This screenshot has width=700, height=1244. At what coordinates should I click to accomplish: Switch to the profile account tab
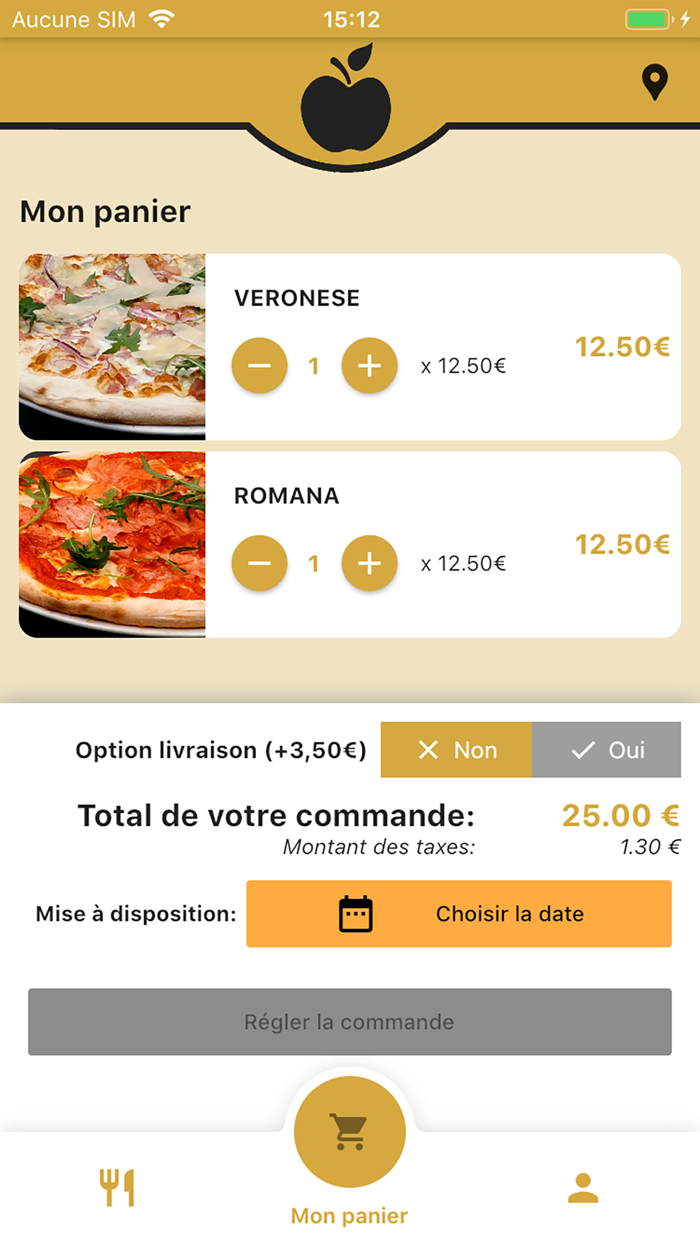(583, 1187)
